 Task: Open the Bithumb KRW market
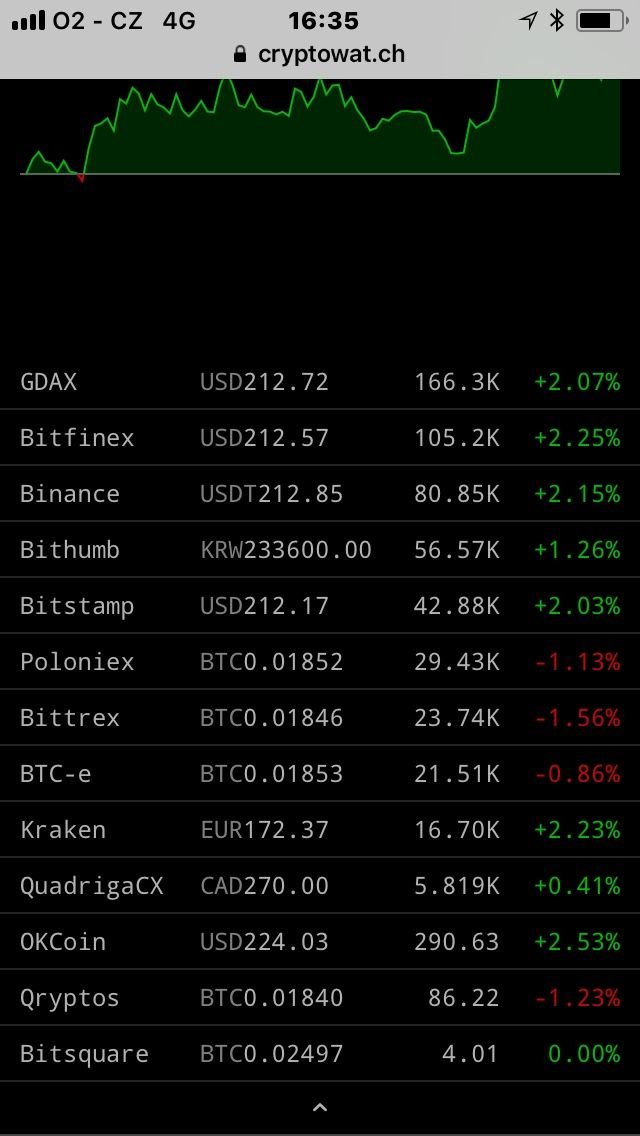pyautogui.click(x=320, y=549)
